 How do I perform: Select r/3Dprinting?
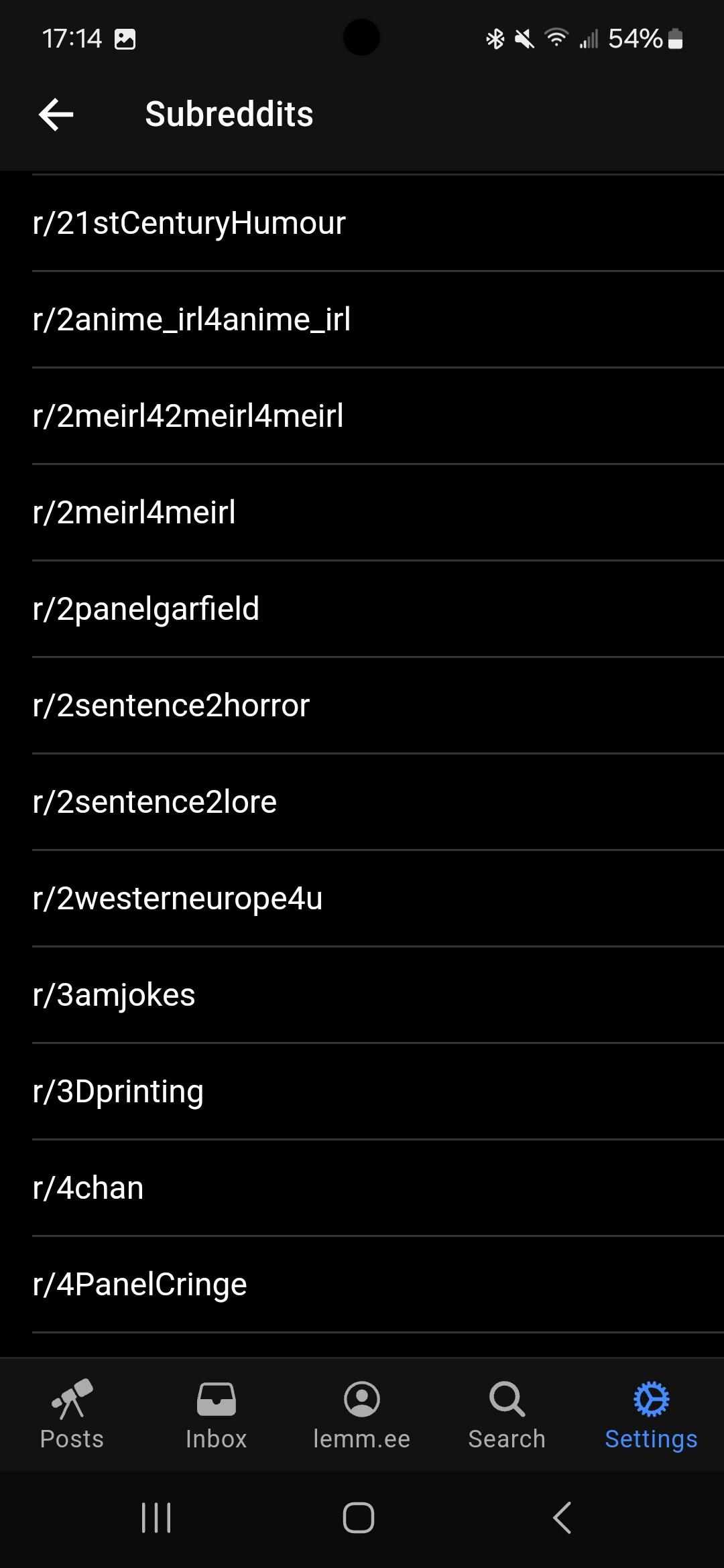[362, 1092]
